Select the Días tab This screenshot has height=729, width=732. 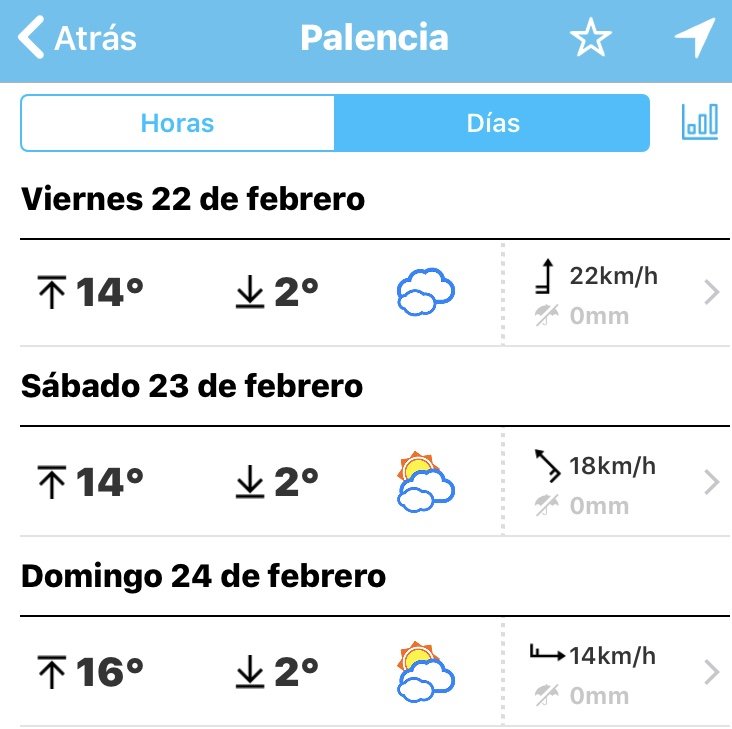[492, 123]
